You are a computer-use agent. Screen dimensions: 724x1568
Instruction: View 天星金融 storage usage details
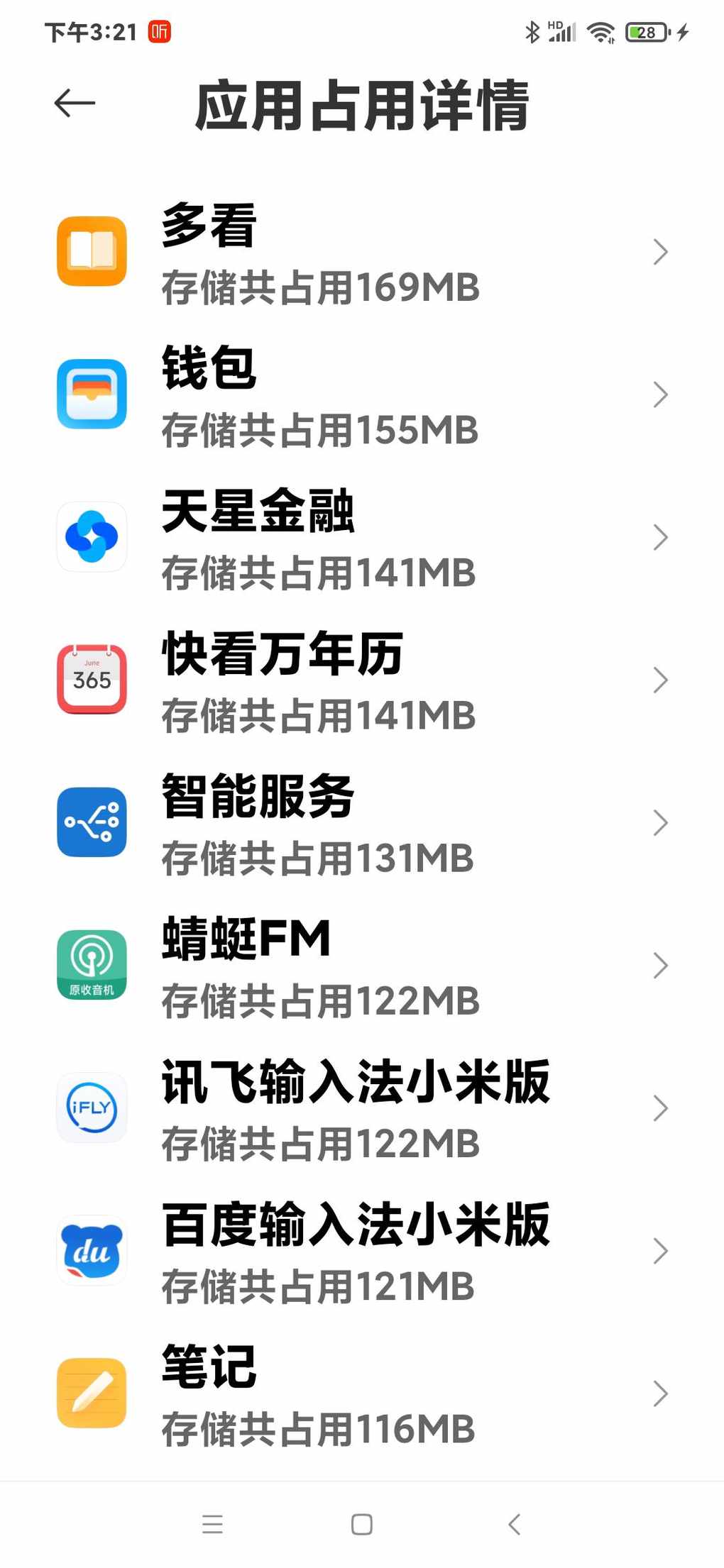click(x=362, y=537)
